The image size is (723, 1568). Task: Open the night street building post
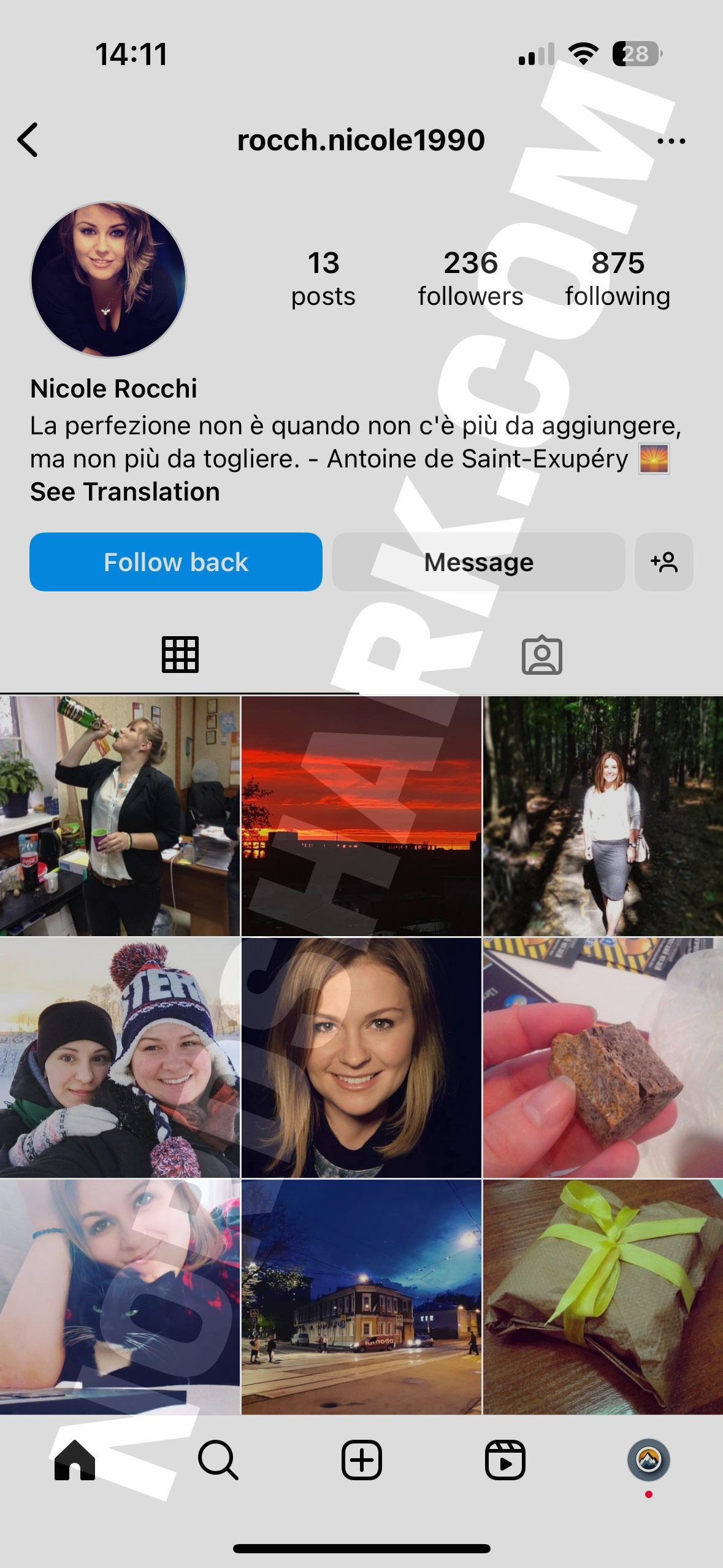coord(361,1297)
